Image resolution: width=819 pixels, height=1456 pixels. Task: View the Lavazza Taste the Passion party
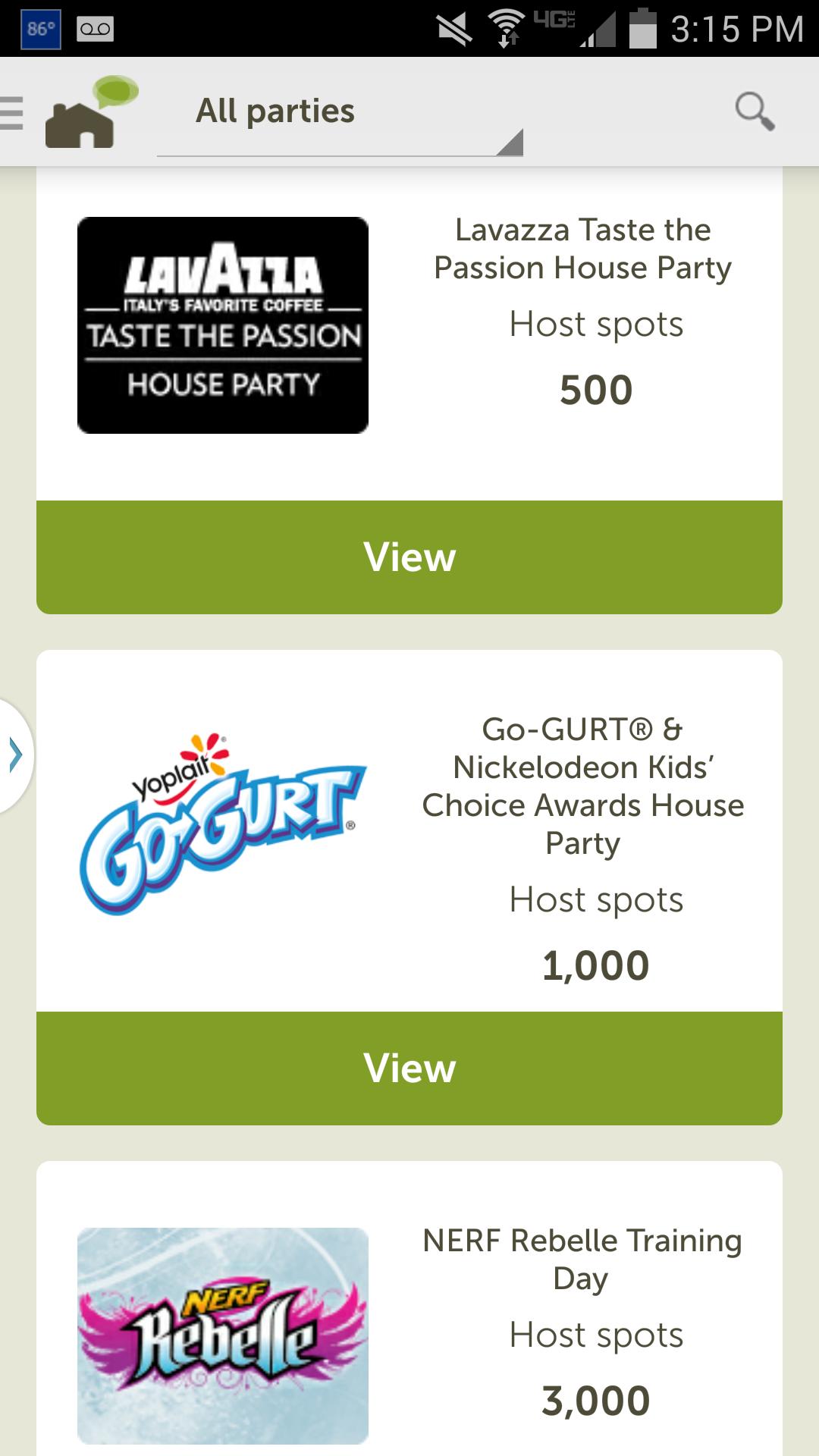[x=409, y=557]
